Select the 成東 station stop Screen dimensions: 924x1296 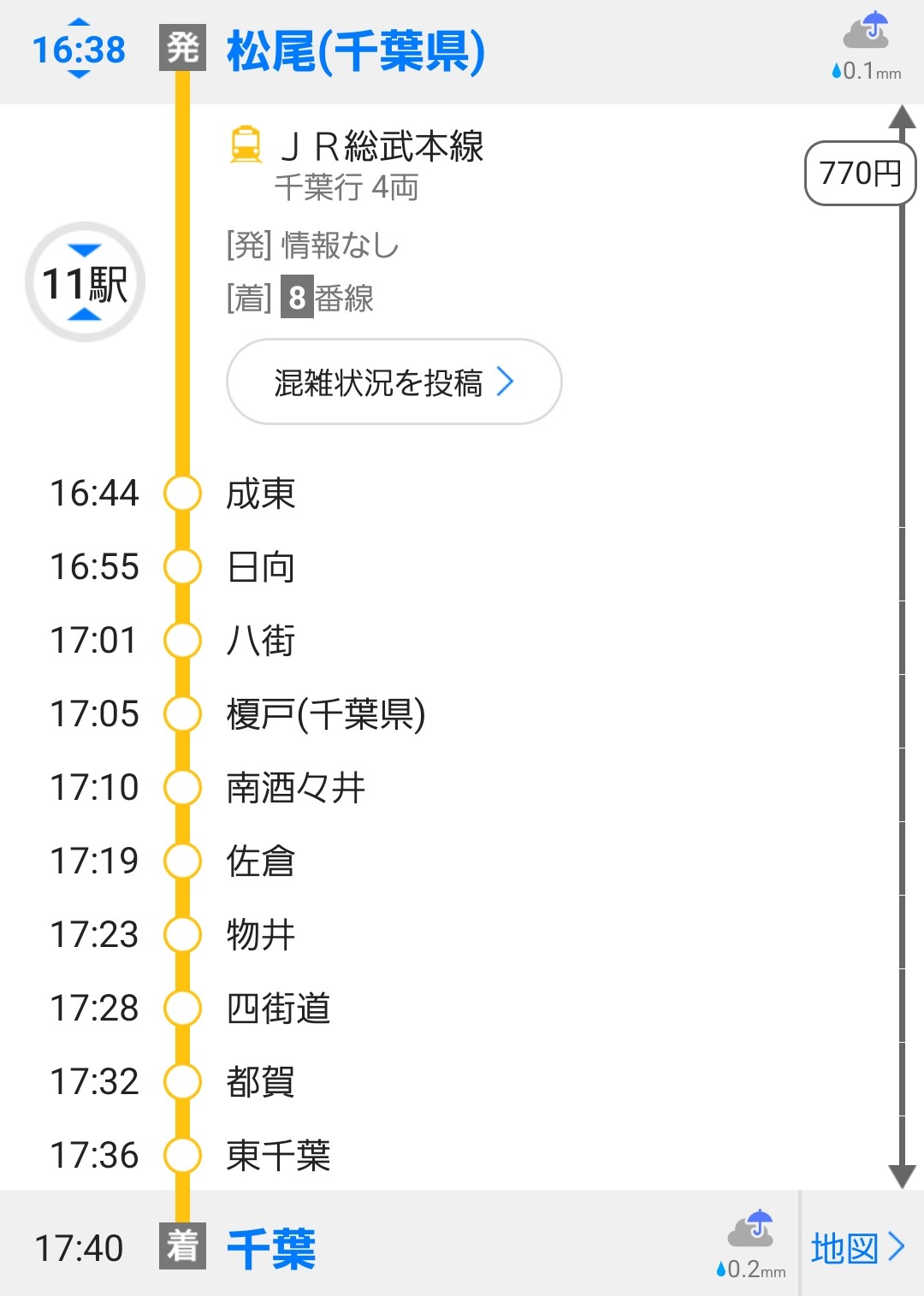click(x=261, y=494)
